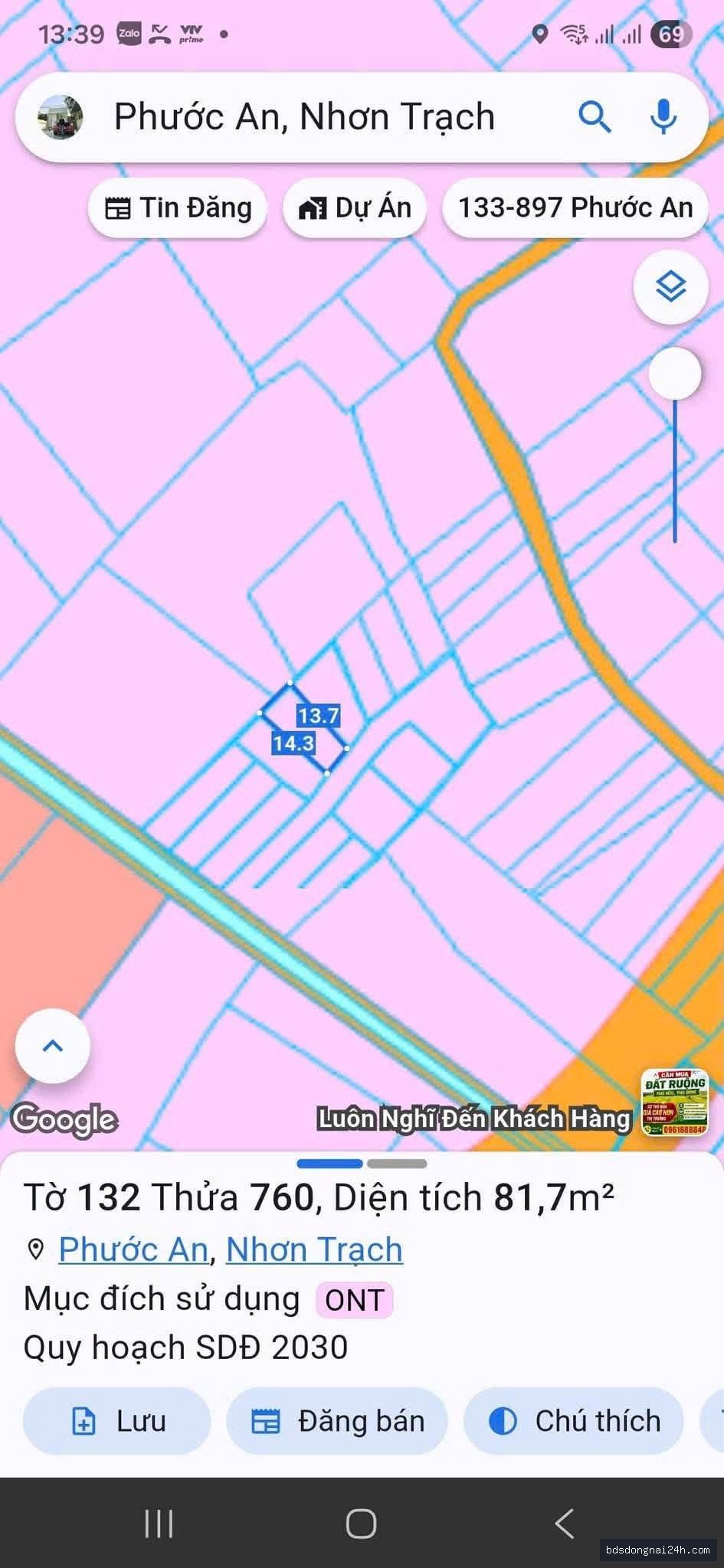This screenshot has width=724, height=1568.
Task: Open the Nhơn Trạch link
Action: point(314,1249)
